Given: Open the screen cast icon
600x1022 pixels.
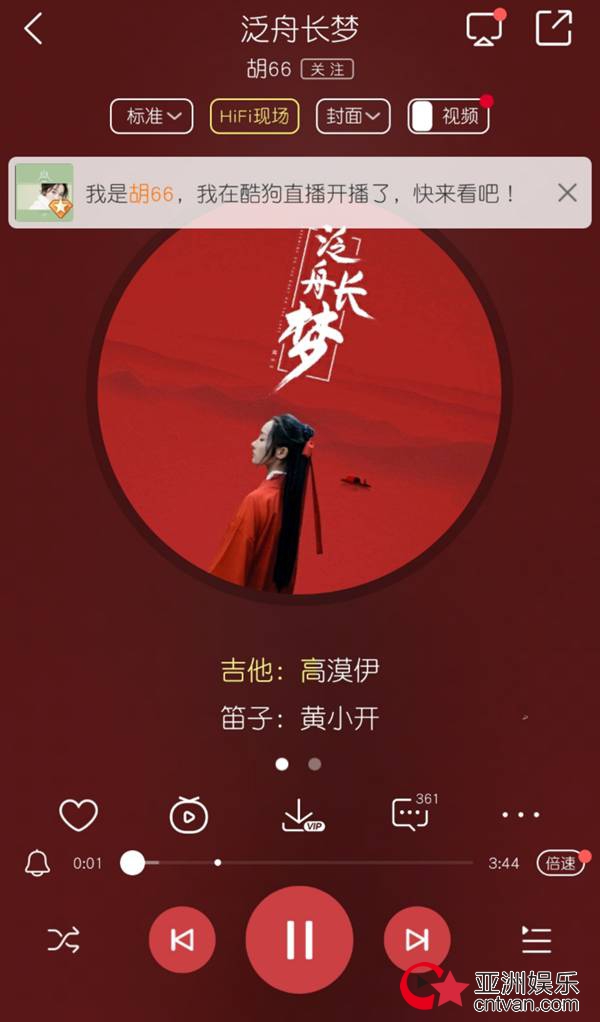Looking at the screenshot, I should point(485,28).
